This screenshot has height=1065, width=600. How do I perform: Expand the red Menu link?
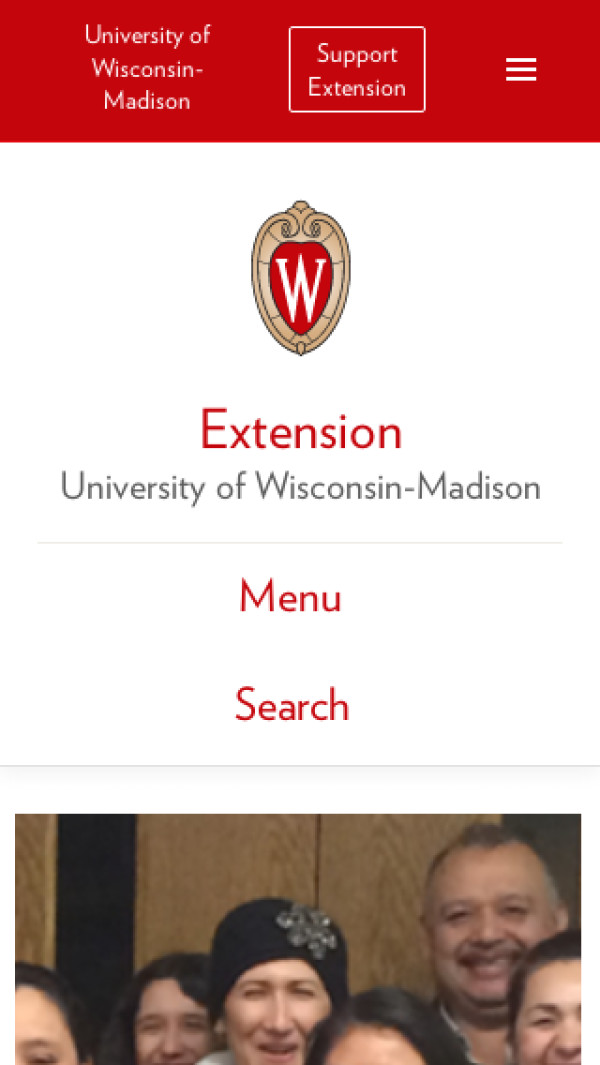(x=290, y=597)
